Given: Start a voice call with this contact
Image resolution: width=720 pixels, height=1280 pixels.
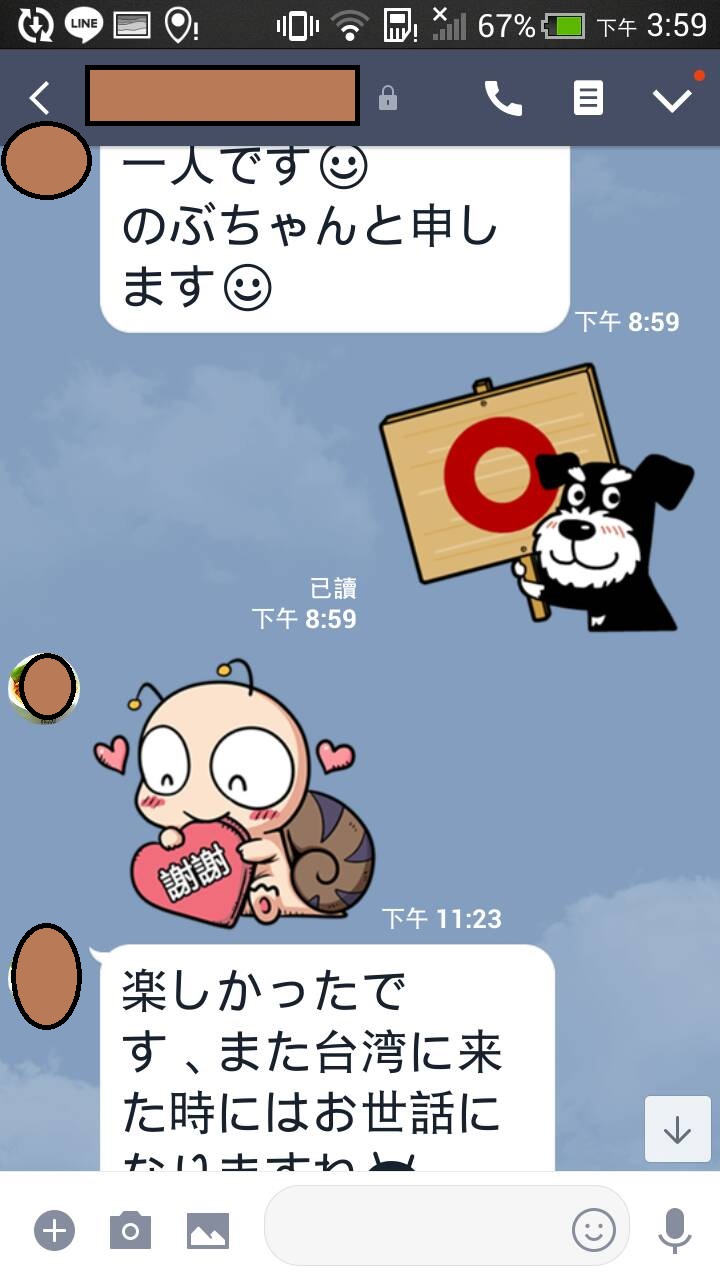Looking at the screenshot, I should 503,98.
